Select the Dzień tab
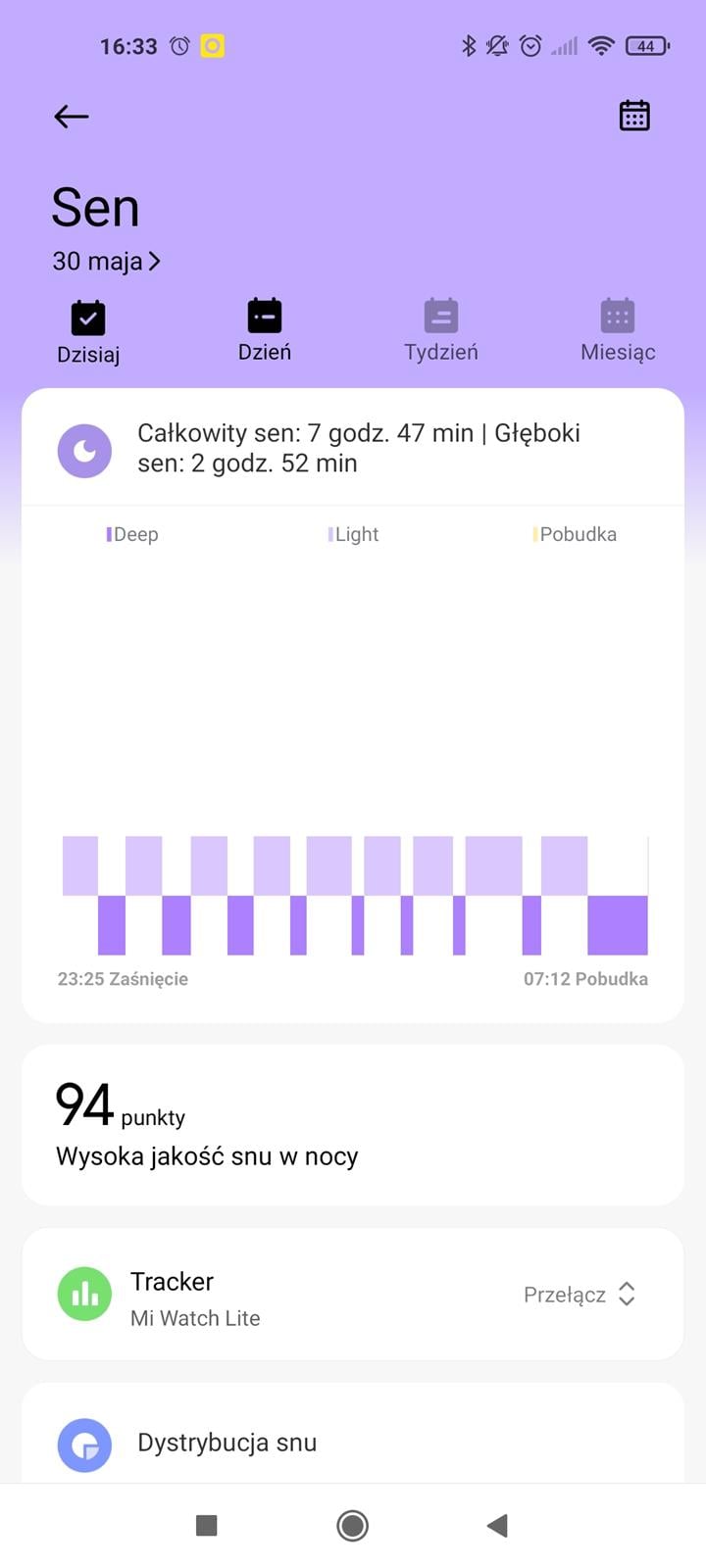This screenshot has width=706, height=1568. coord(265,330)
